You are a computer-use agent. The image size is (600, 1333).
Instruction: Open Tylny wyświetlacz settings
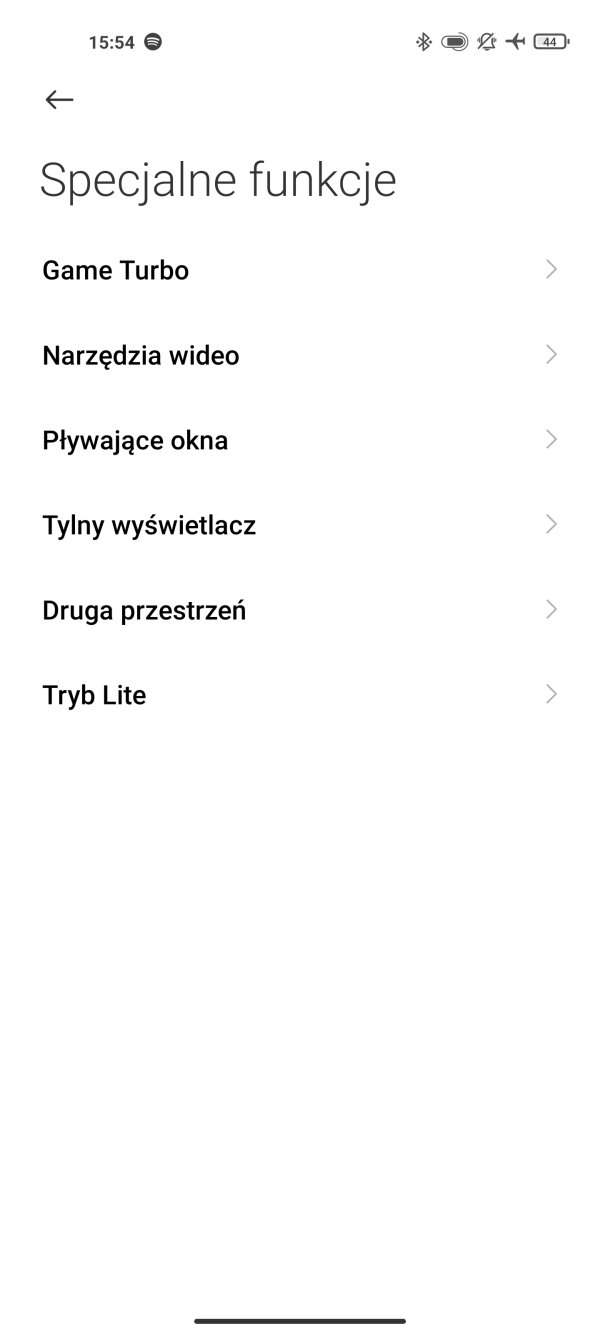pyautogui.click(x=300, y=525)
